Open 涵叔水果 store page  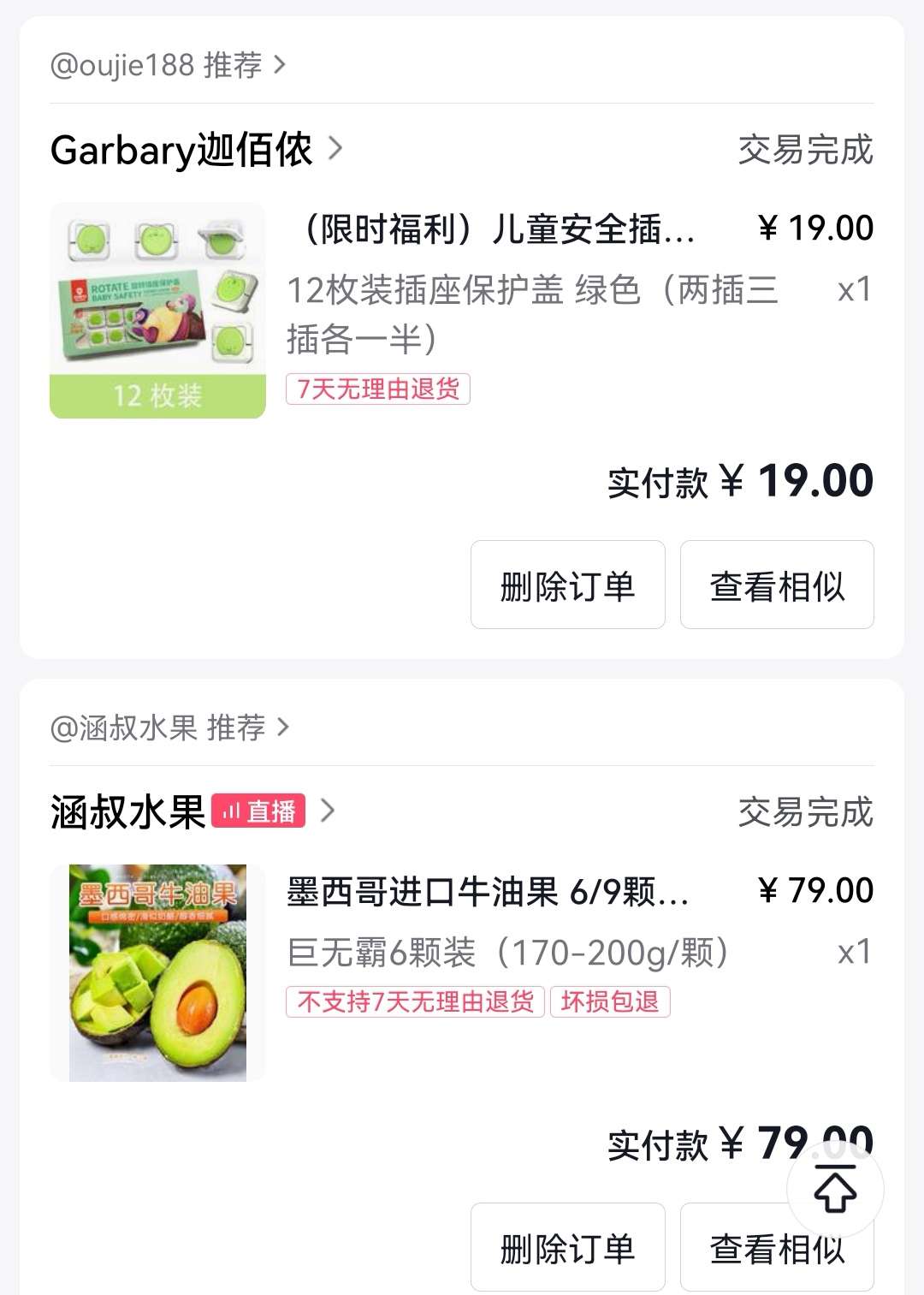click(127, 811)
